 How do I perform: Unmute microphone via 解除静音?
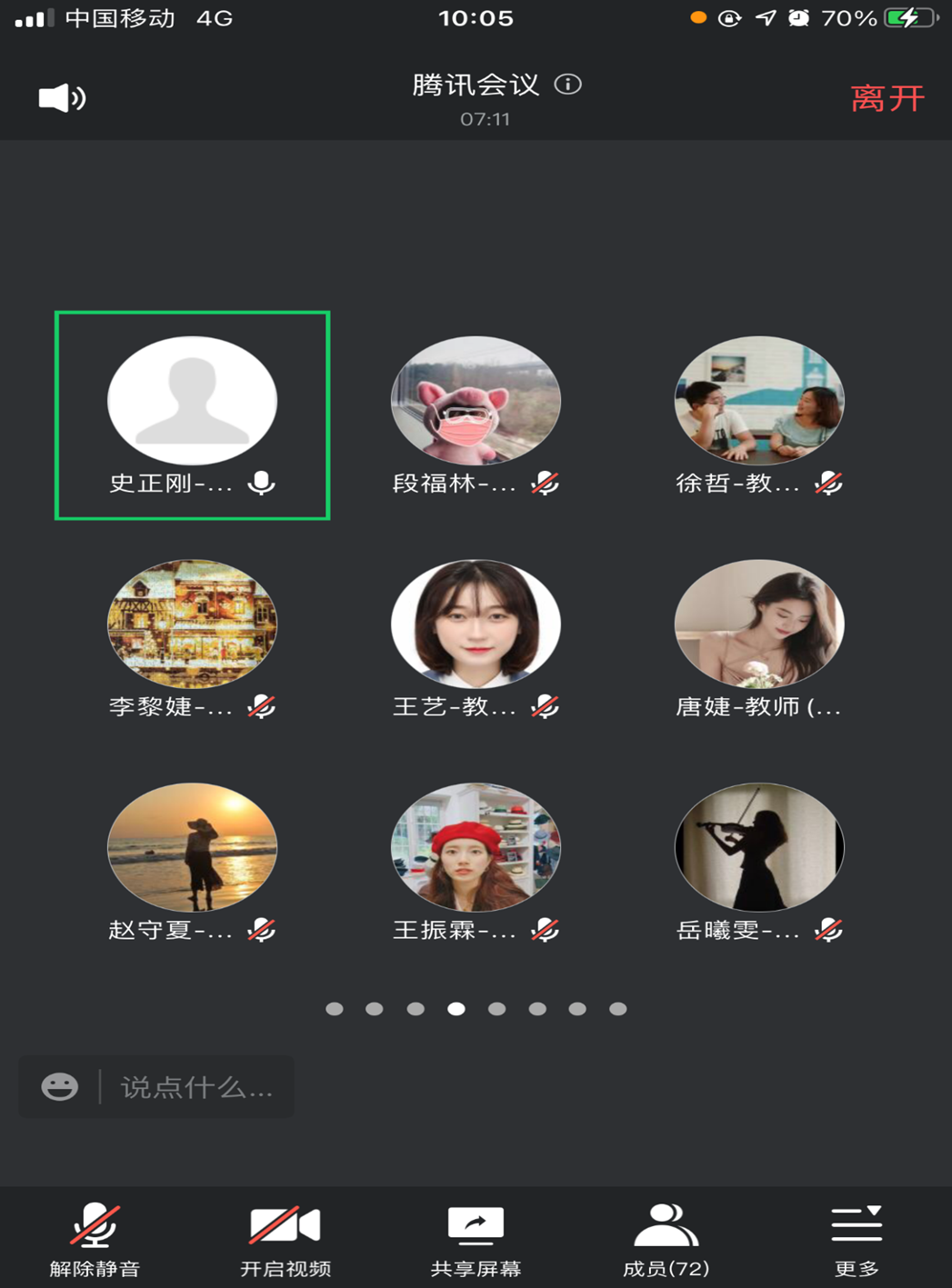[95, 1238]
